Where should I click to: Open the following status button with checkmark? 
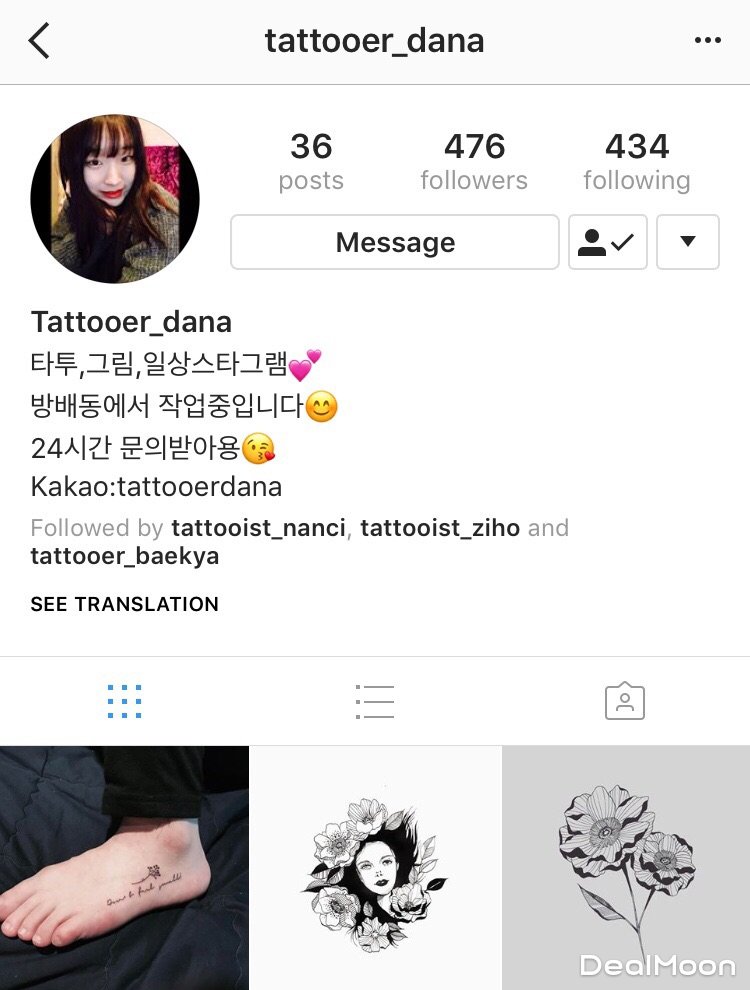click(x=607, y=243)
